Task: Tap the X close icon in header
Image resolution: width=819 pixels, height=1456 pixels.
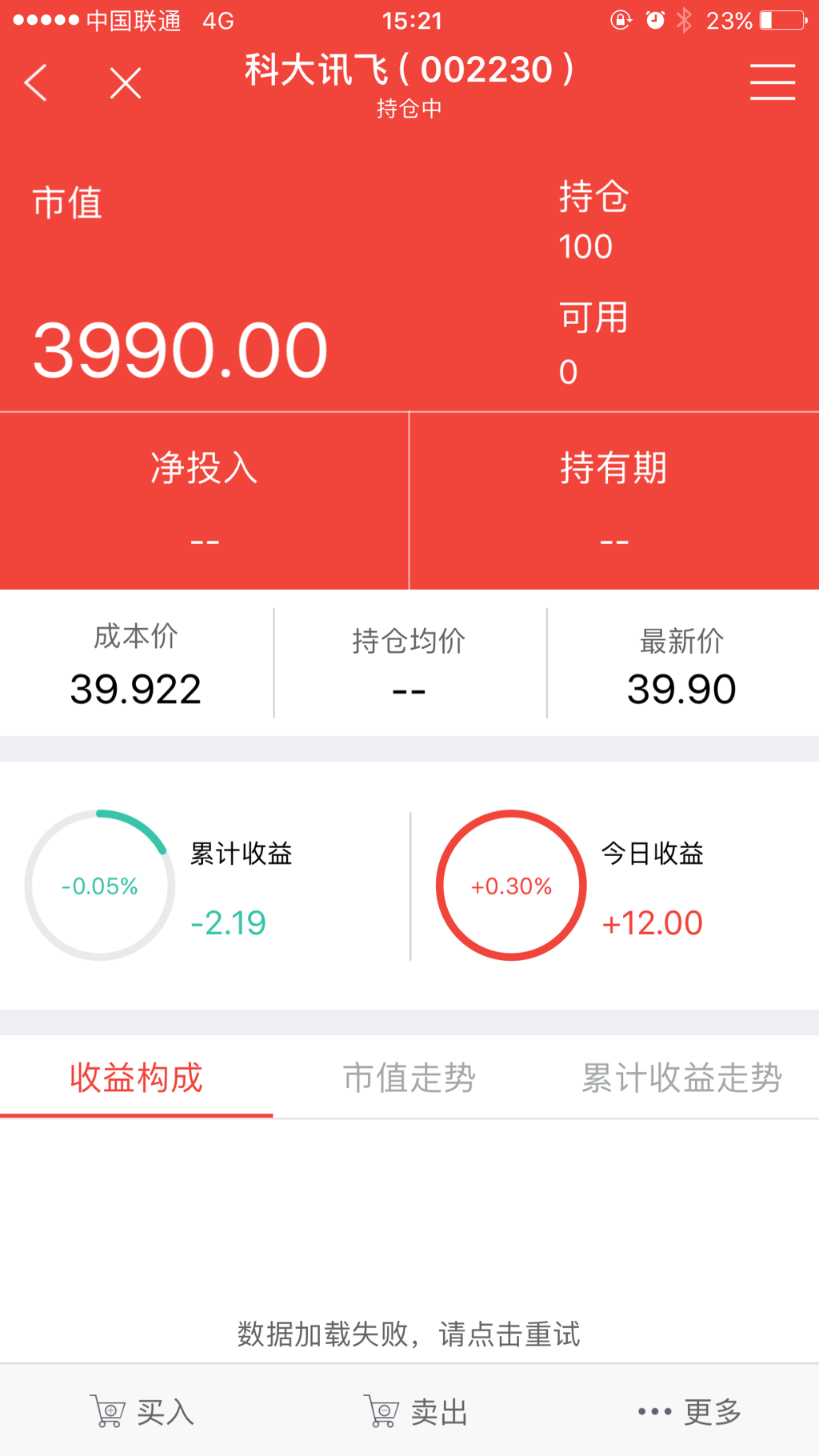Action: (124, 82)
